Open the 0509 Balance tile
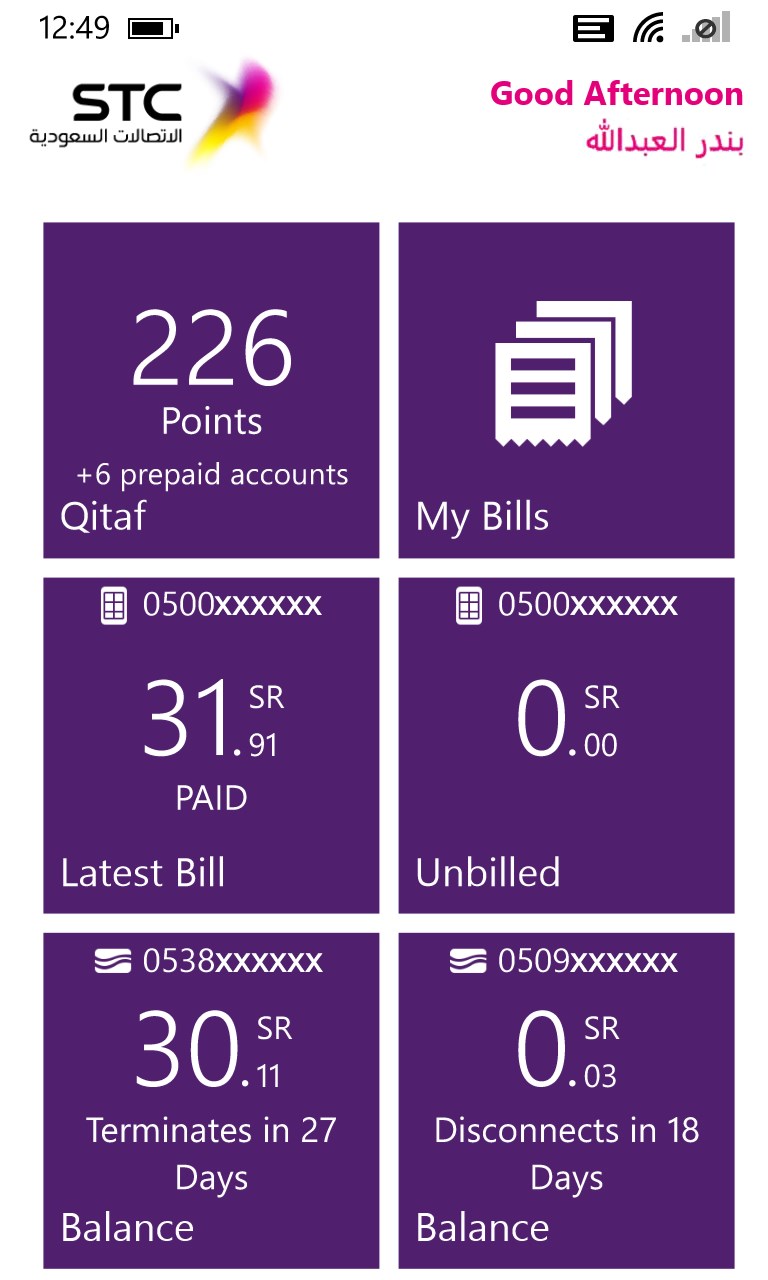 566,1100
